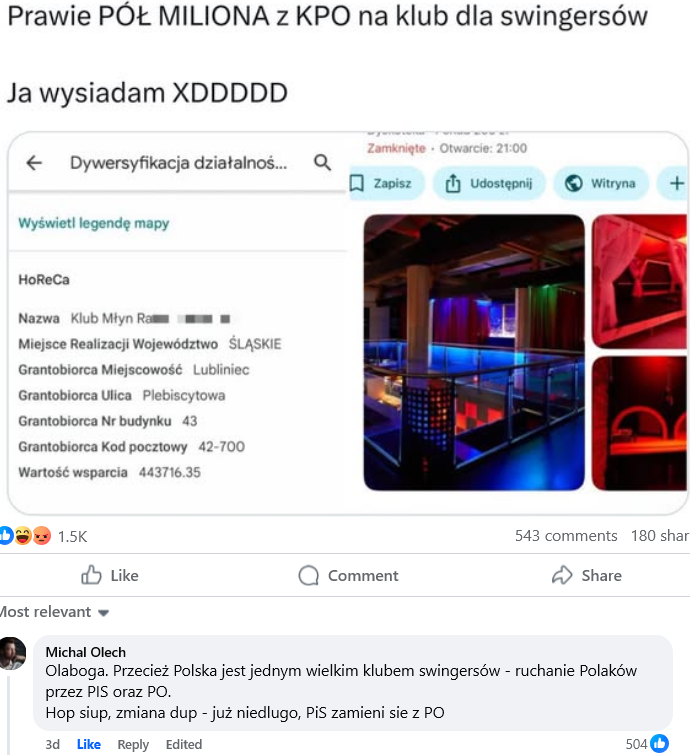Image resolution: width=690 pixels, height=755 pixels.
Task: Share this post
Action: pos(587,575)
